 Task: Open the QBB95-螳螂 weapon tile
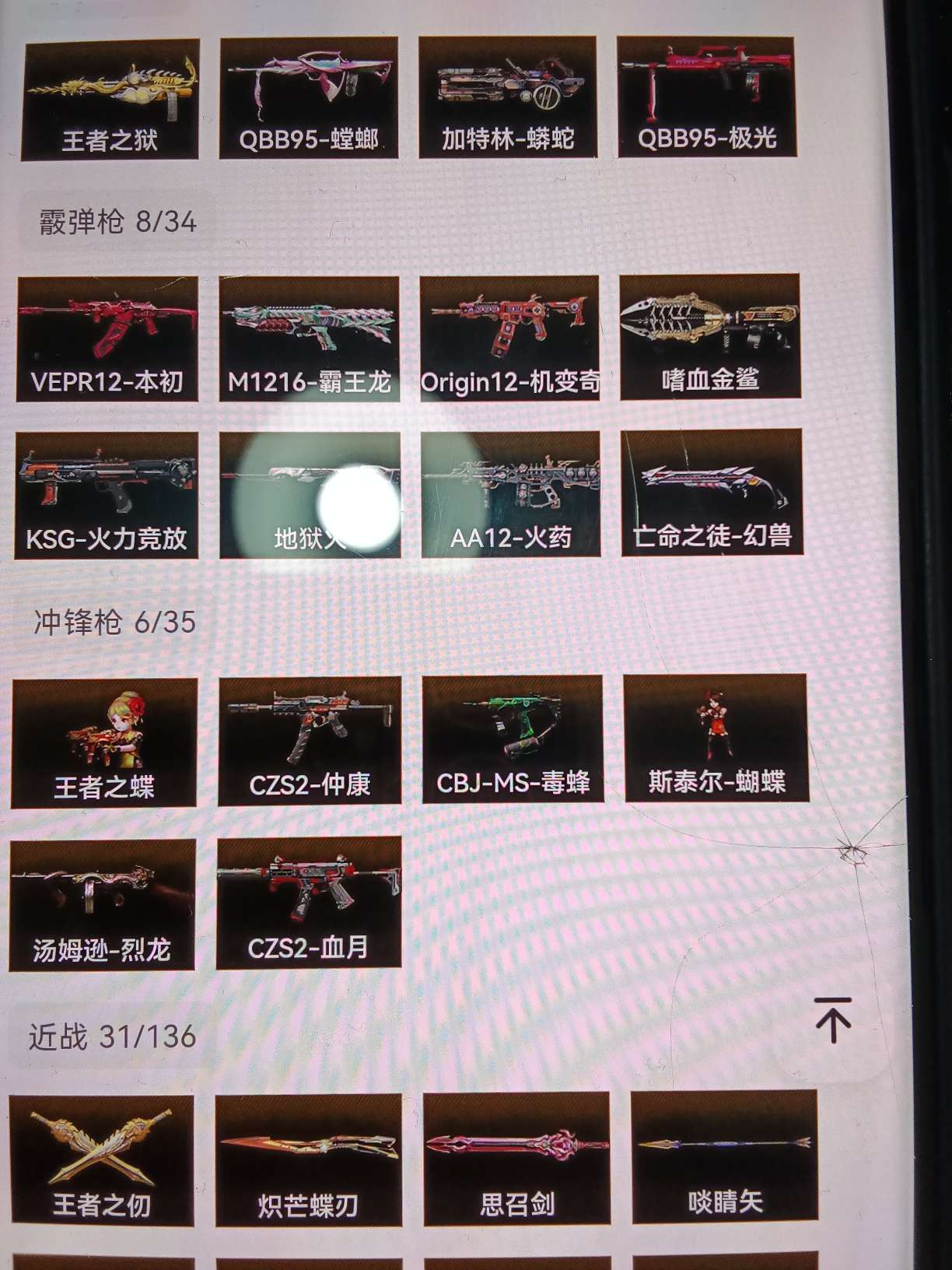pos(308,98)
